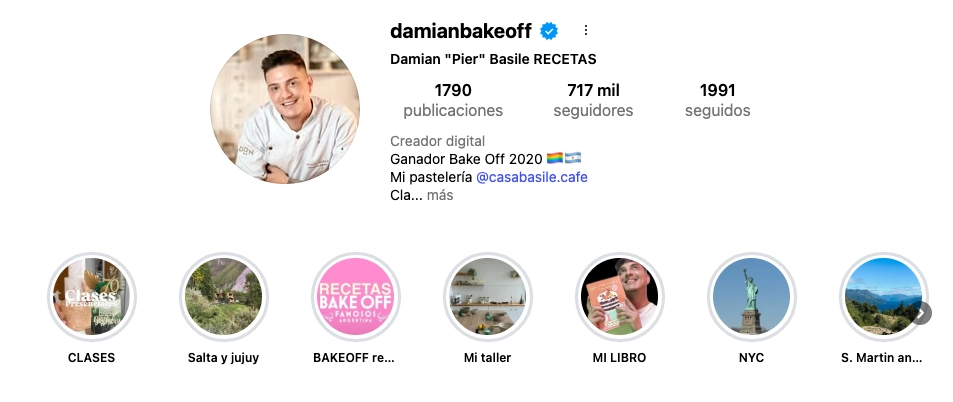Image resolution: width=953 pixels, height=402 pixels.
Task: Open the damianbakeoff profile picture
Action: (285, 109)
